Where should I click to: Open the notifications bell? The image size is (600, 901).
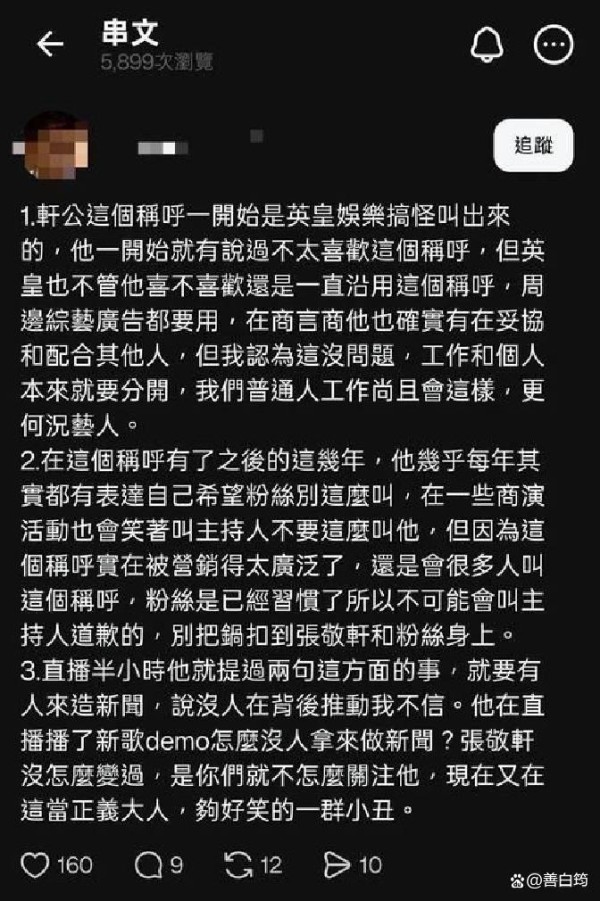[487, 43]
